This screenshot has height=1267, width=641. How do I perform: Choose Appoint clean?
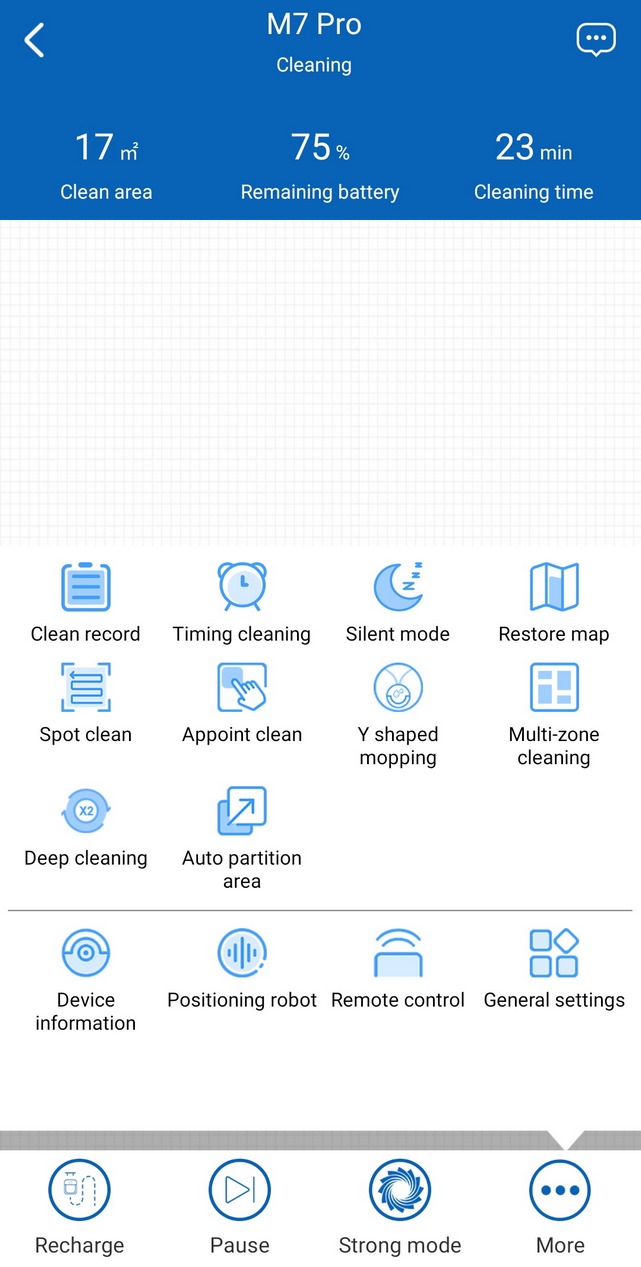tap(242, 703)
